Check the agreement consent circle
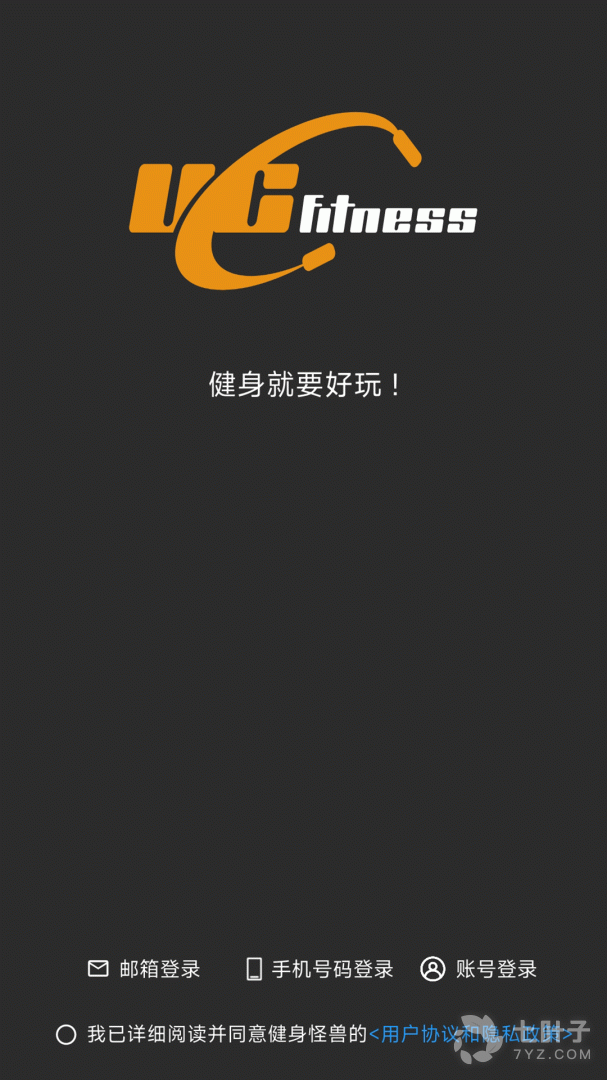This screenshot has width=607, height=1080. point(66,1035)
